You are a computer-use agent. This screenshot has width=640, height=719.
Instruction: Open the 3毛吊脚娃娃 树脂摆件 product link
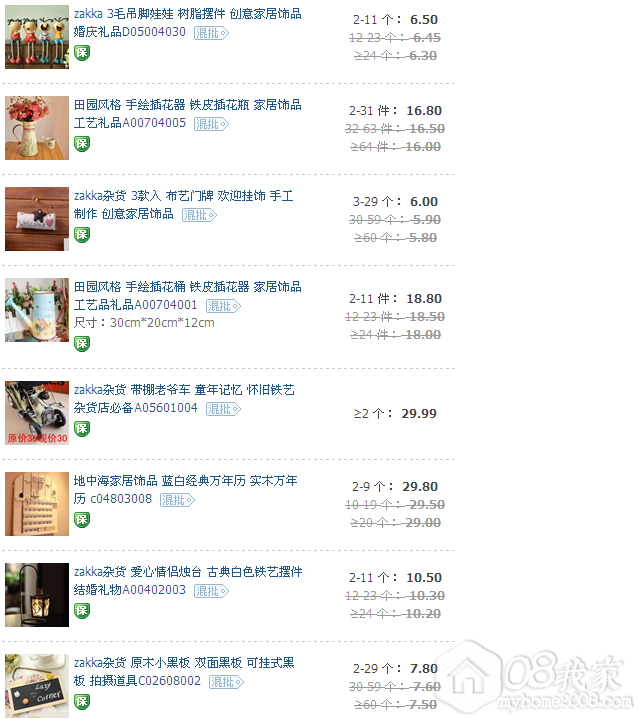pyautogui.click(x=187, y=14)
